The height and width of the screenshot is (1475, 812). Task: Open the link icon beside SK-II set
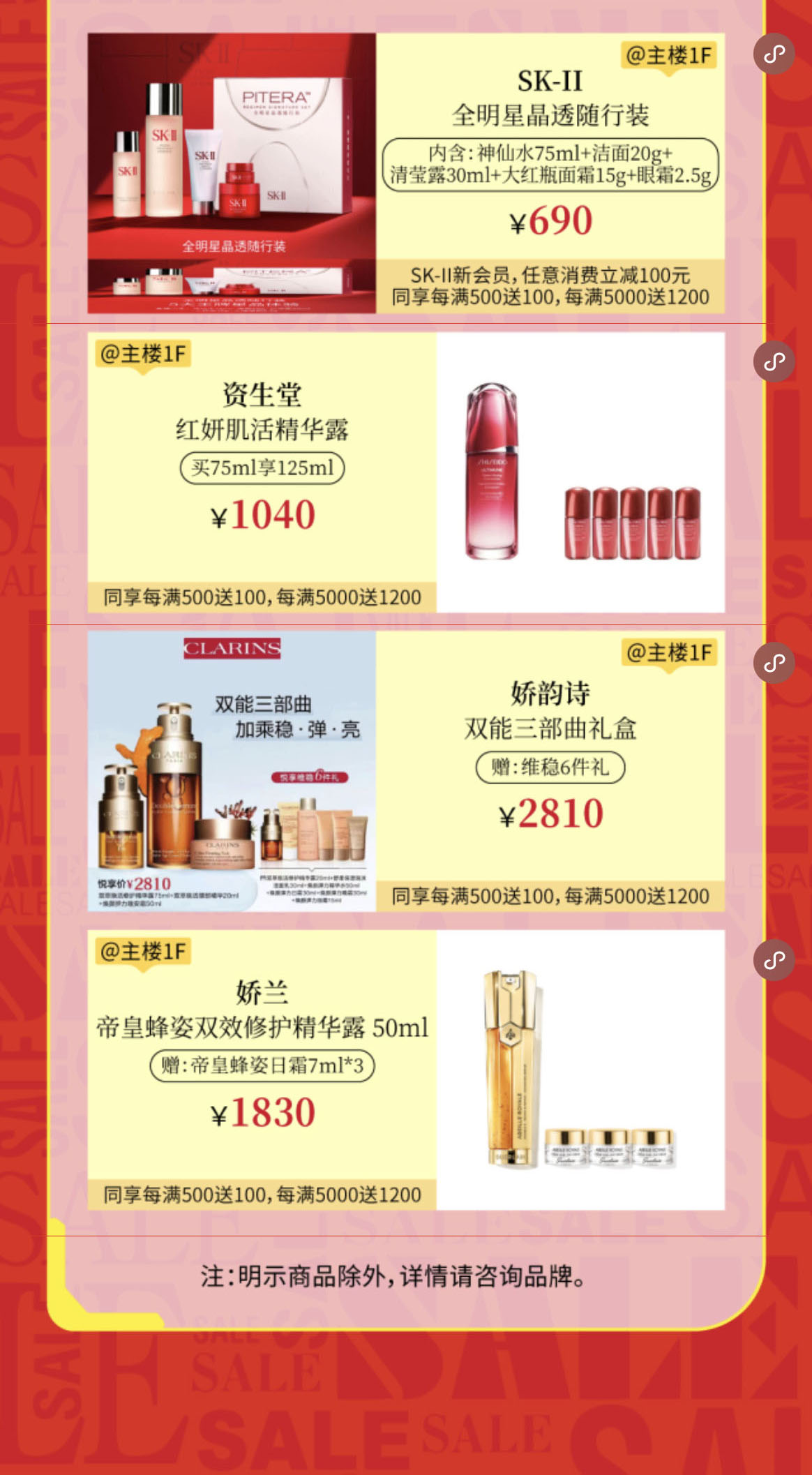tap(774, 54)
